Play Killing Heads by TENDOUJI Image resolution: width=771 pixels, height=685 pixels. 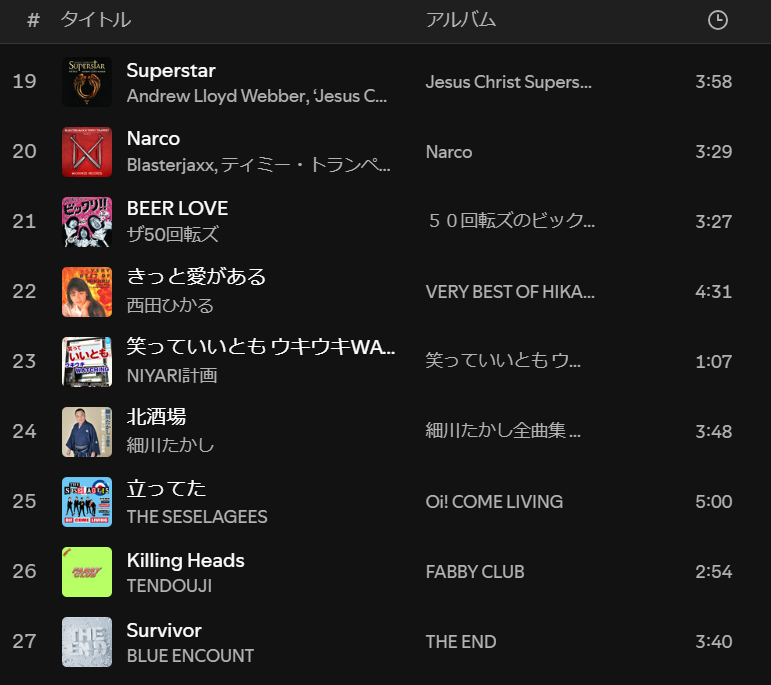[x=185, y=560]
